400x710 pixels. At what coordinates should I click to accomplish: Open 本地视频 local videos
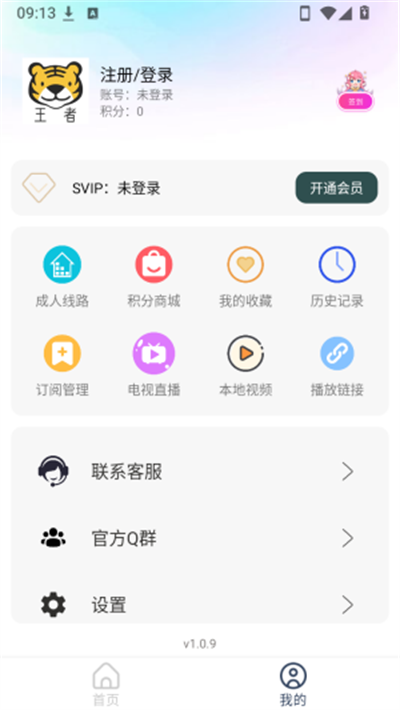click(246, 365)
